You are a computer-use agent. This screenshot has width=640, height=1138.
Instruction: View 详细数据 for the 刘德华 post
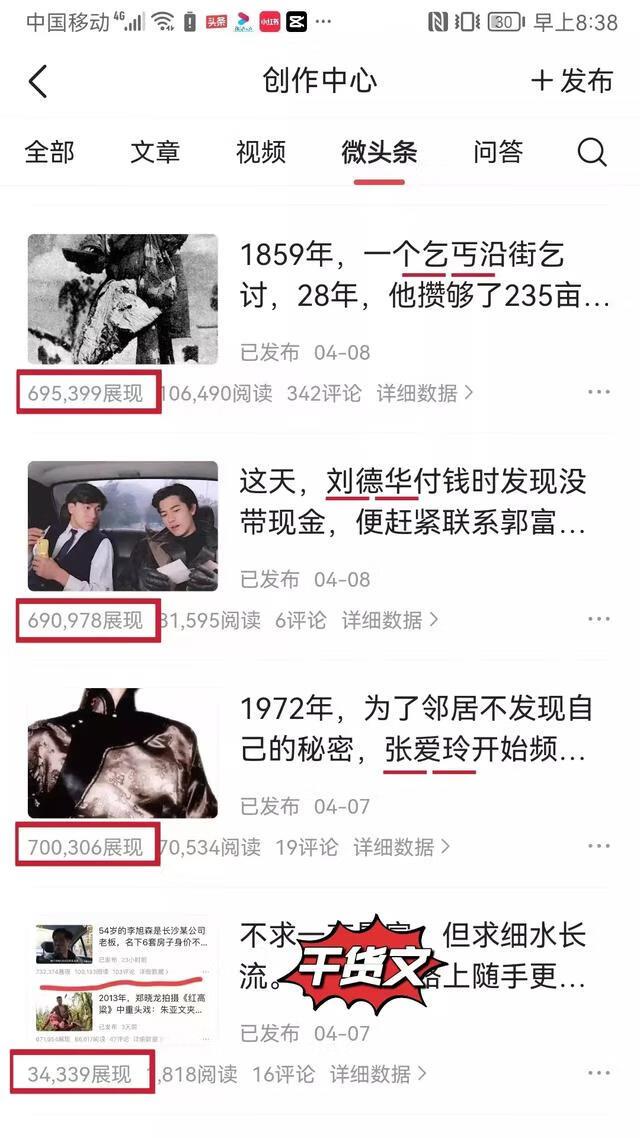[x=390, y=620]
